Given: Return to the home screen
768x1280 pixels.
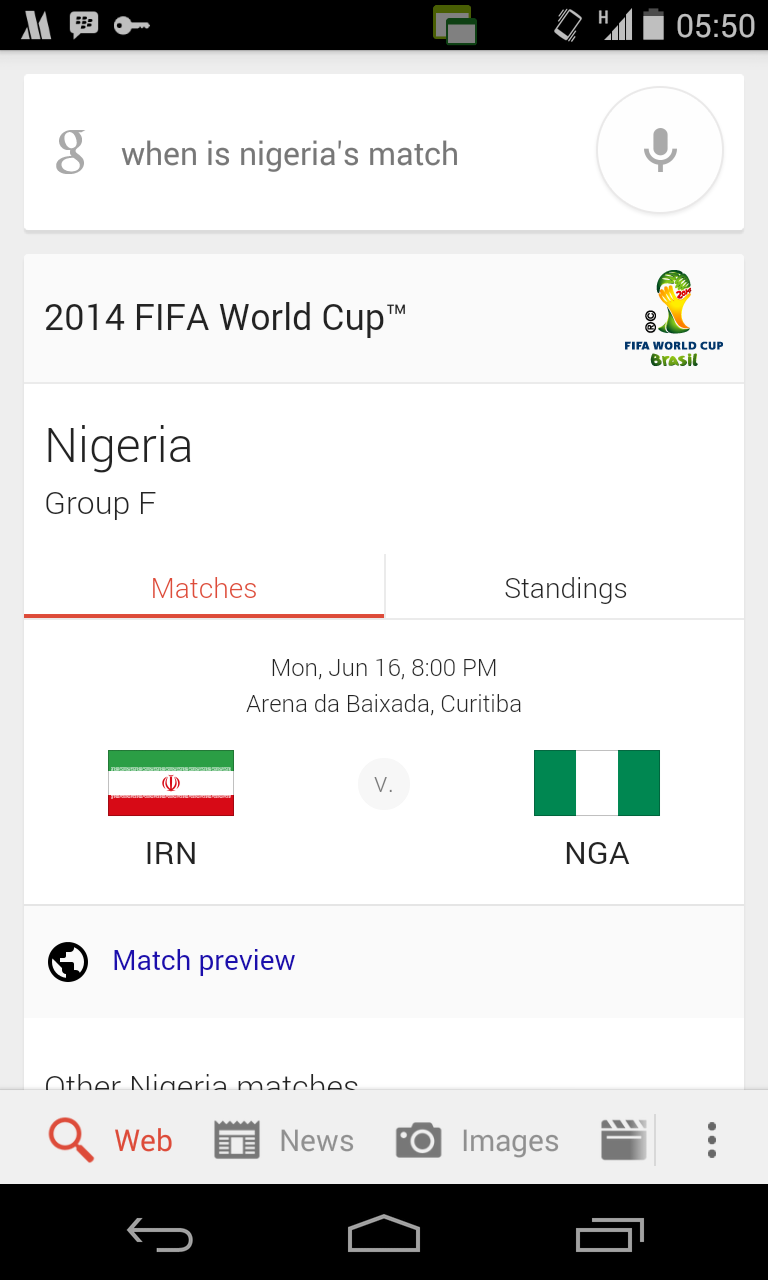Looking at the screenshot, I should tap(384, 1236).
